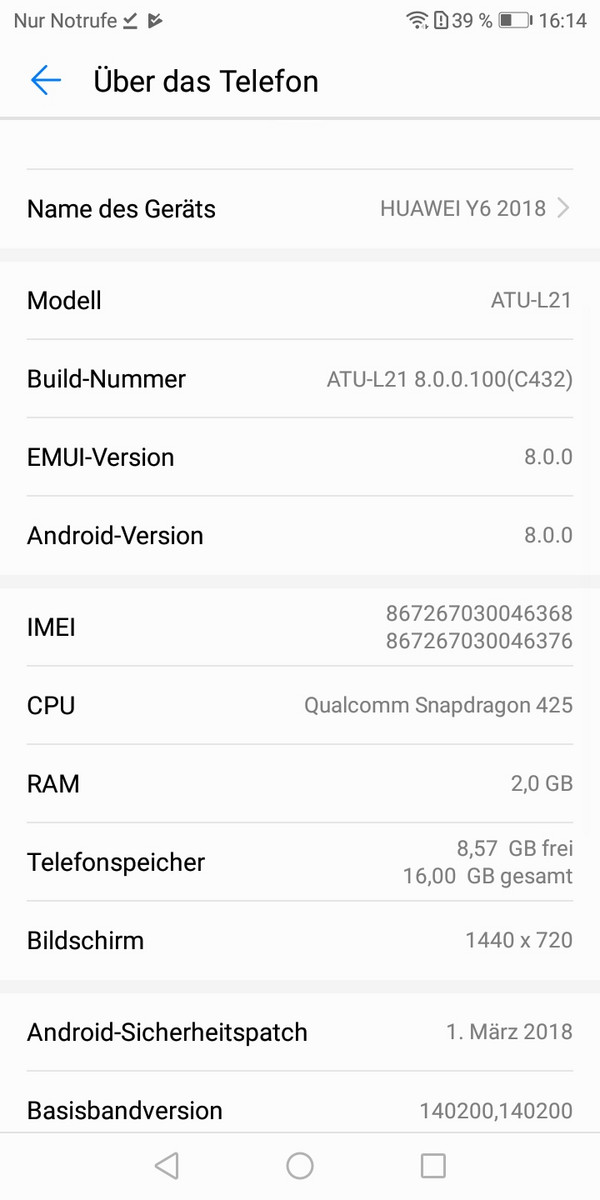This screenshot has width=600, height=1200.
Task: Tap the system home button
Action: (300, 1165)
